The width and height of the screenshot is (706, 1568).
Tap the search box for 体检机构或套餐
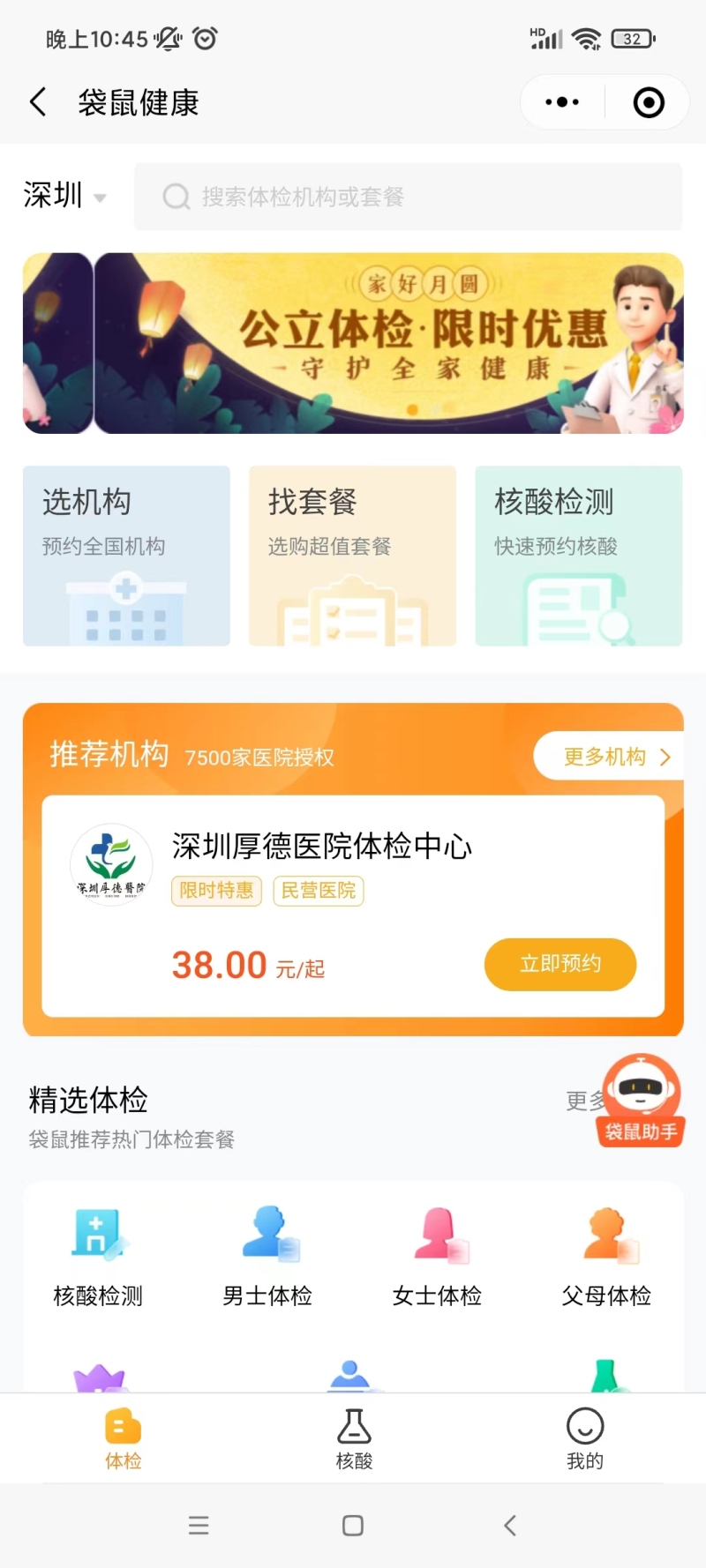click(408, 197)
